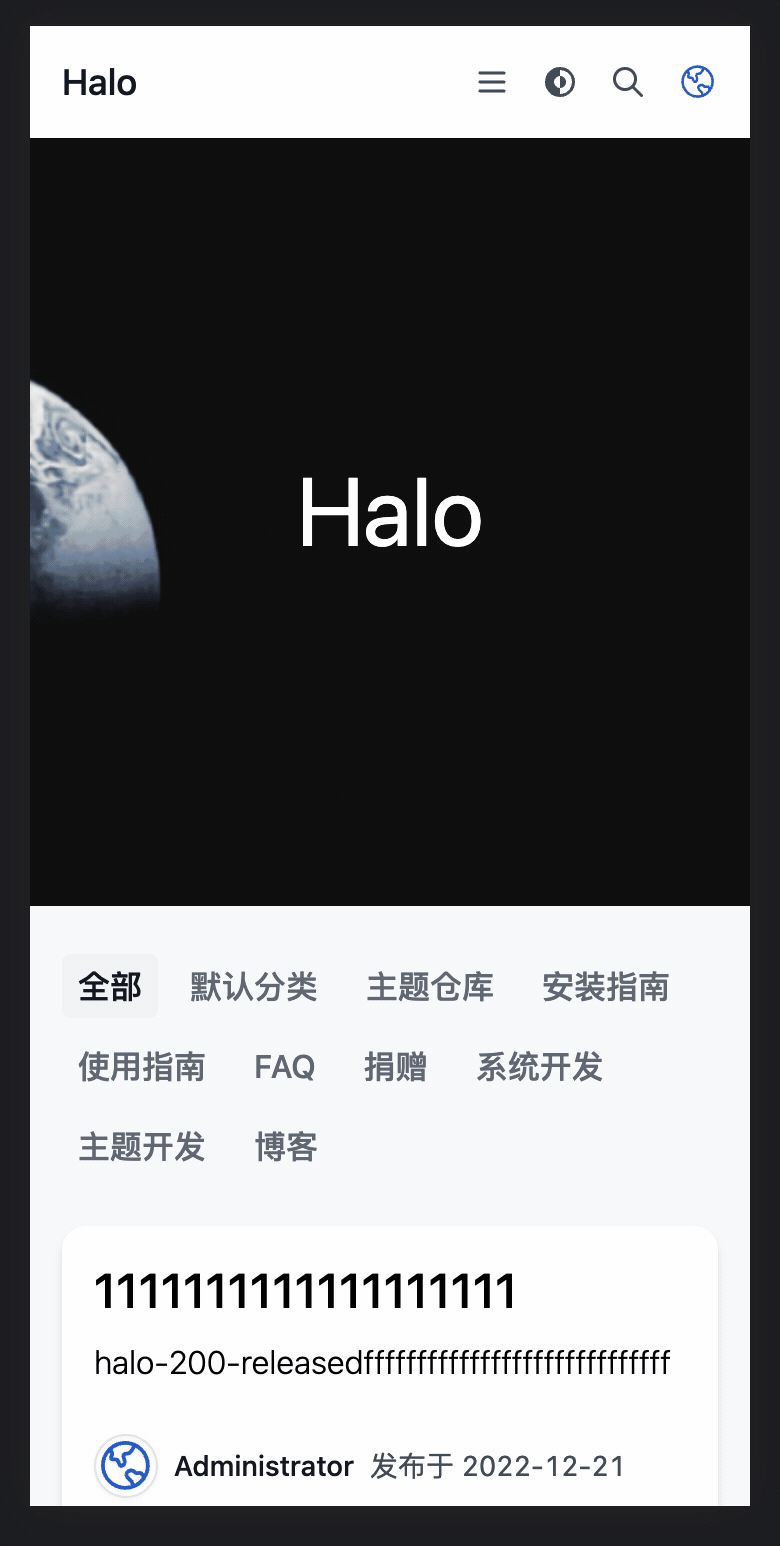Open the 使用指南 category

click(142, 1067)
